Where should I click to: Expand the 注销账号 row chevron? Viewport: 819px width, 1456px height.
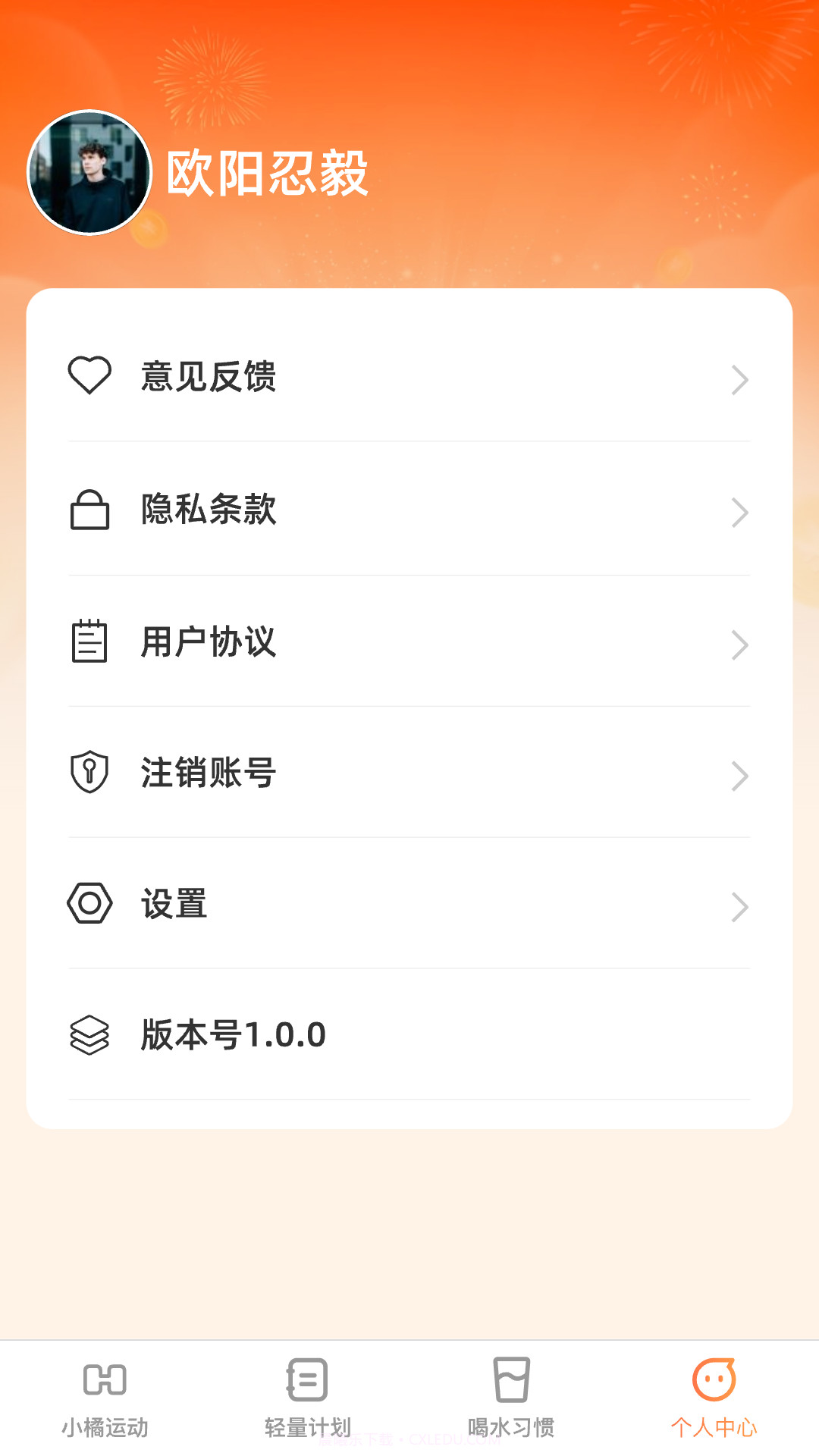point(739,775)
